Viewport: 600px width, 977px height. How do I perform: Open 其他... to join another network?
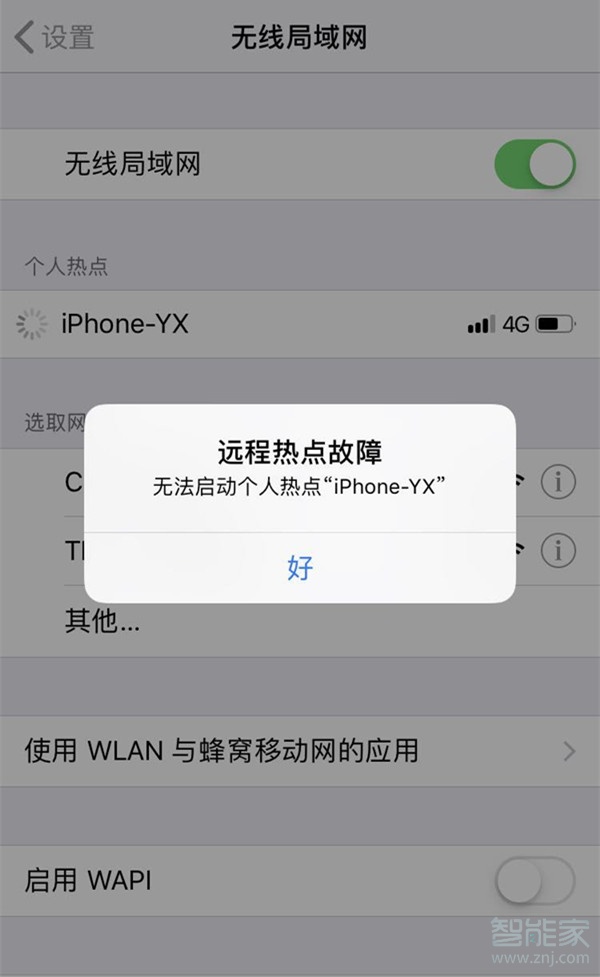[x=102, y=623]
